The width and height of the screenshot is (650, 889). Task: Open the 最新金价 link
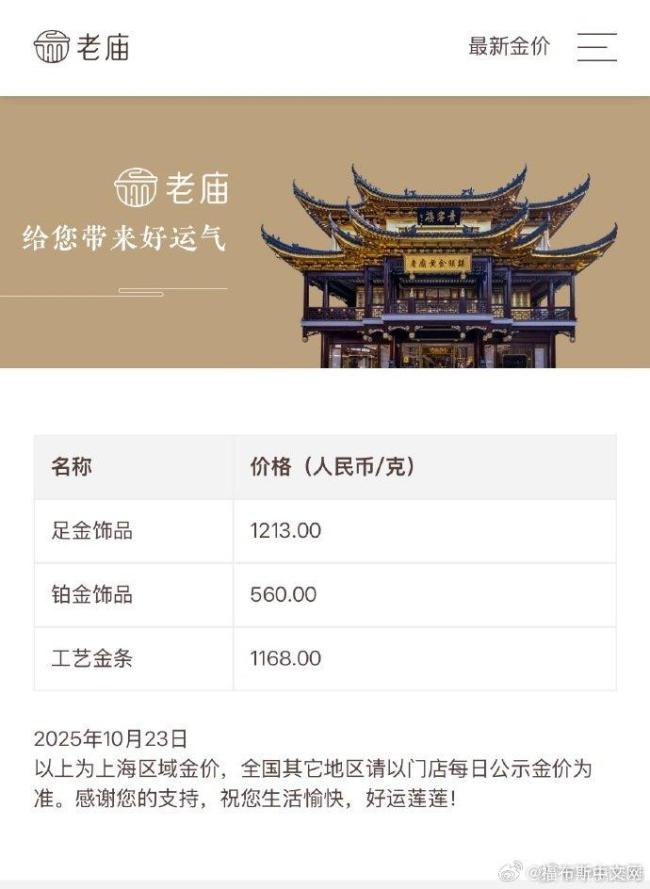click(x=509, y=46)
